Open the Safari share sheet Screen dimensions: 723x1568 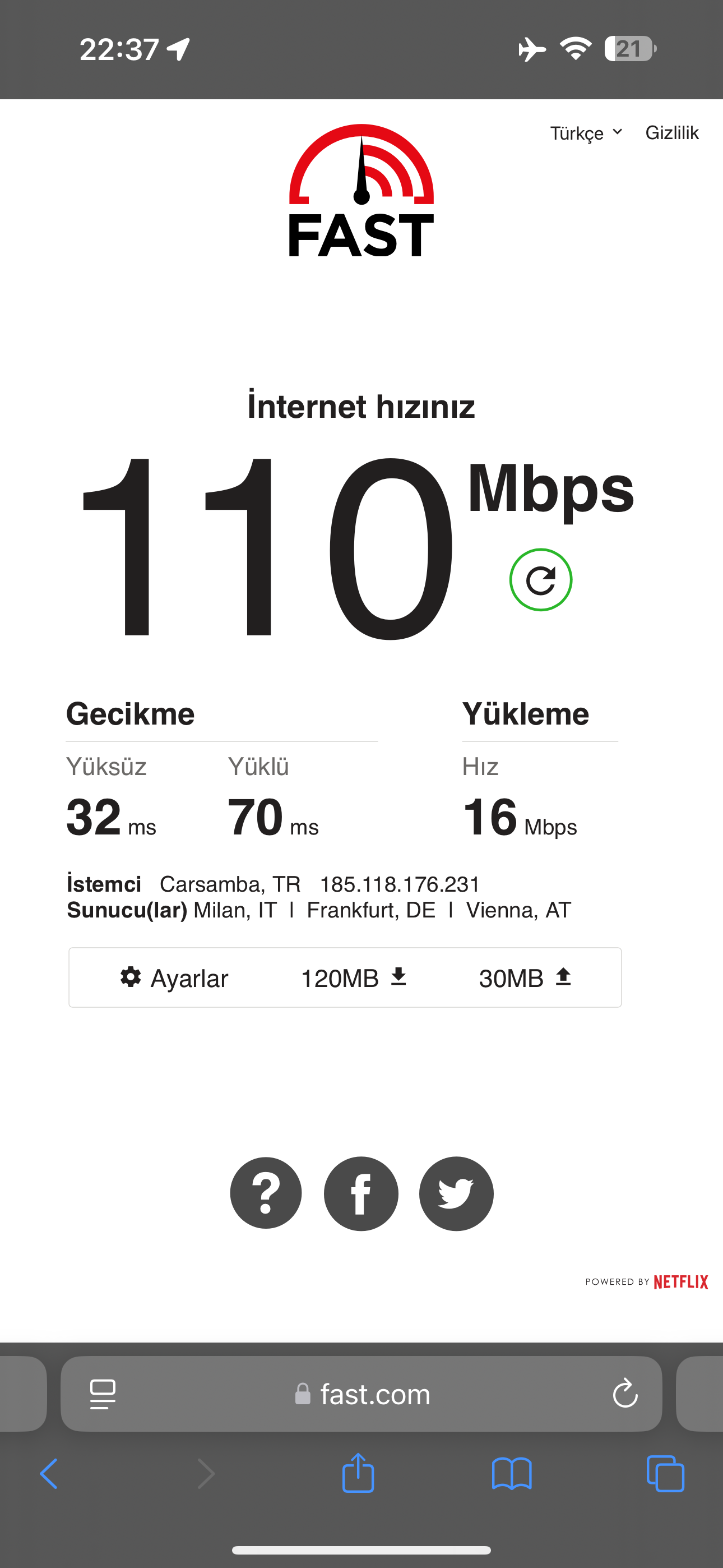[358, 1473]
